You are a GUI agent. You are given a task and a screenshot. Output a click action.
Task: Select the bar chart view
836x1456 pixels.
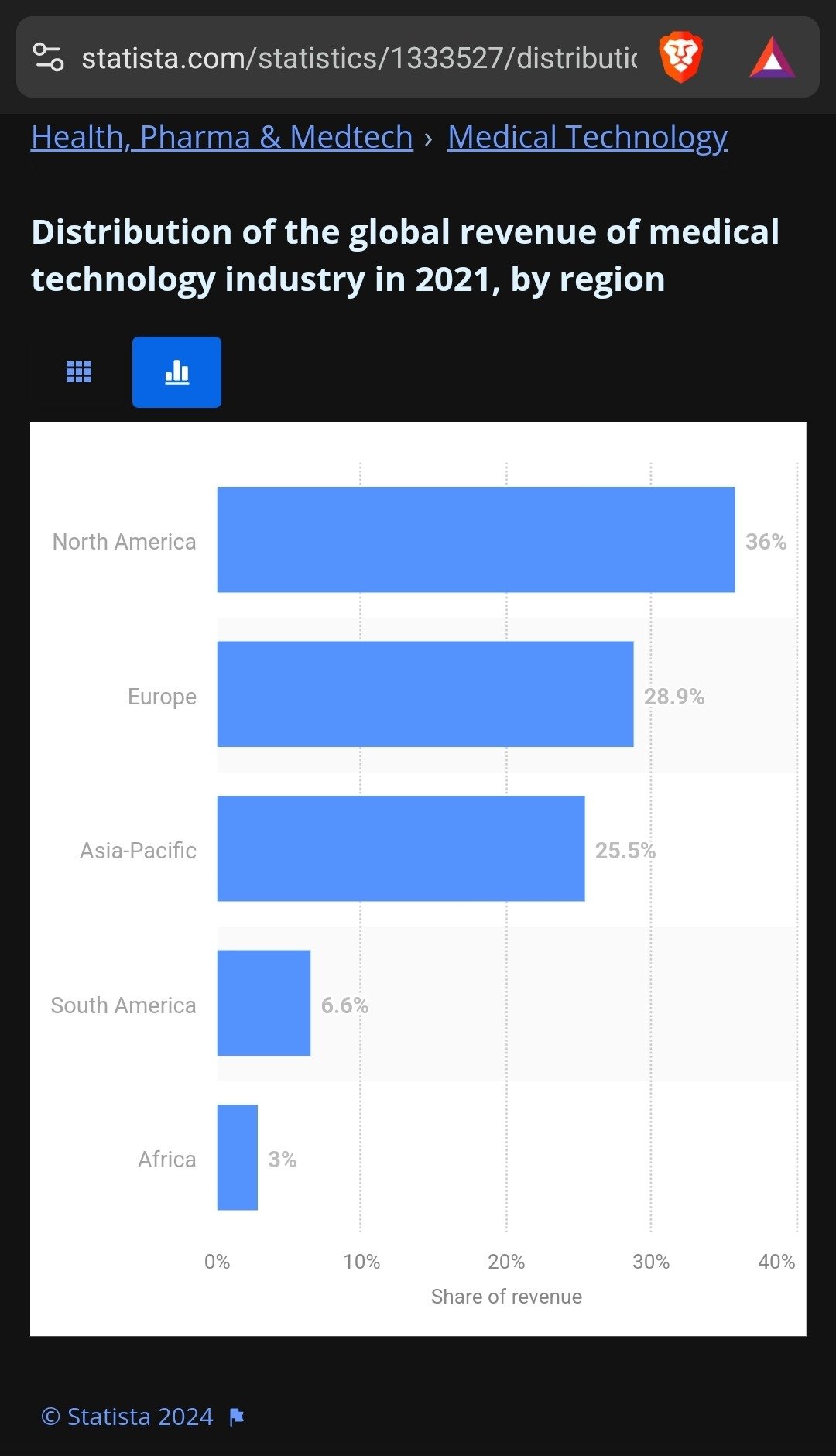(176, 372)
